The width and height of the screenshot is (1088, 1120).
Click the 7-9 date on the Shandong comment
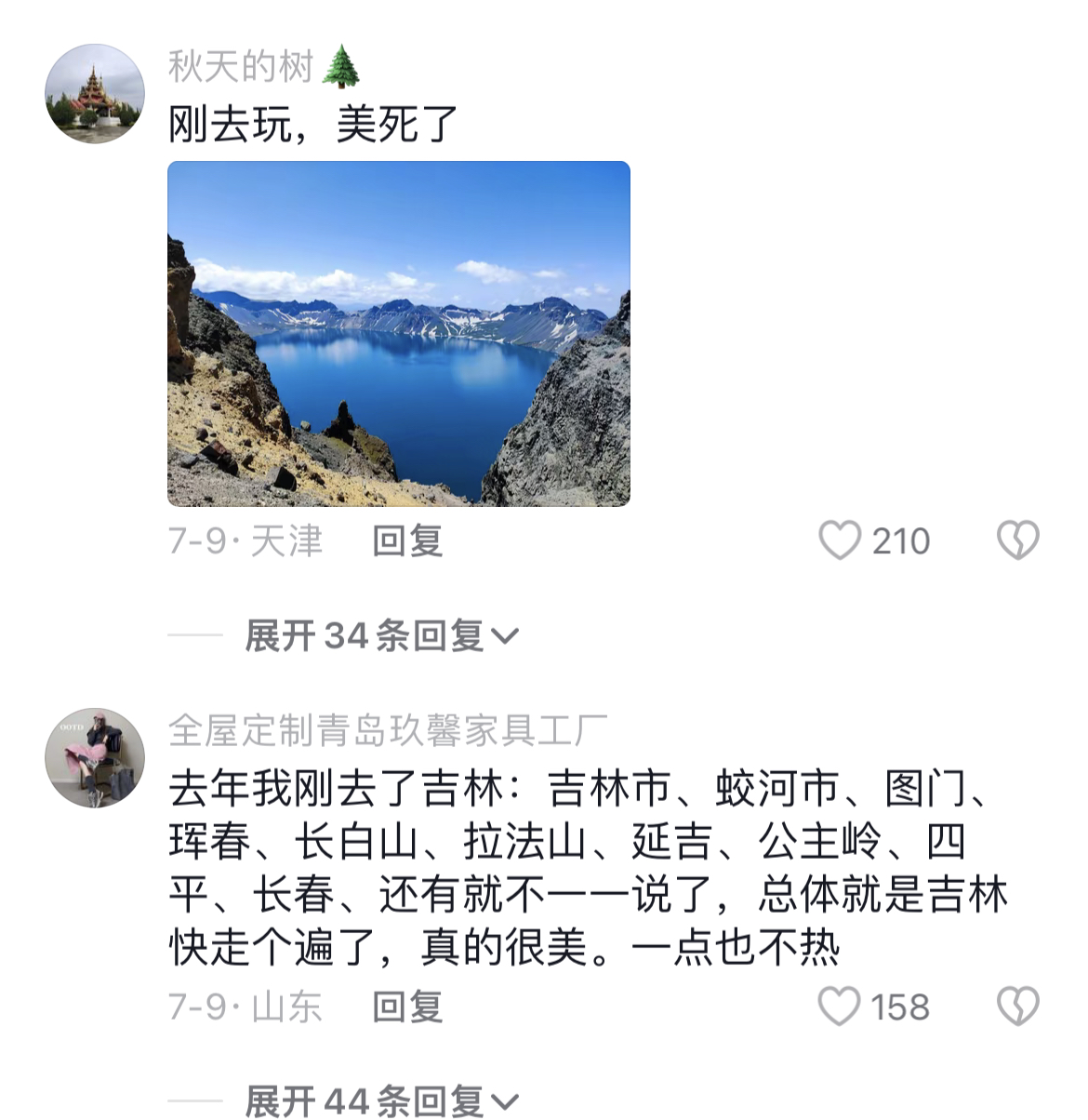click(195, 1005)
